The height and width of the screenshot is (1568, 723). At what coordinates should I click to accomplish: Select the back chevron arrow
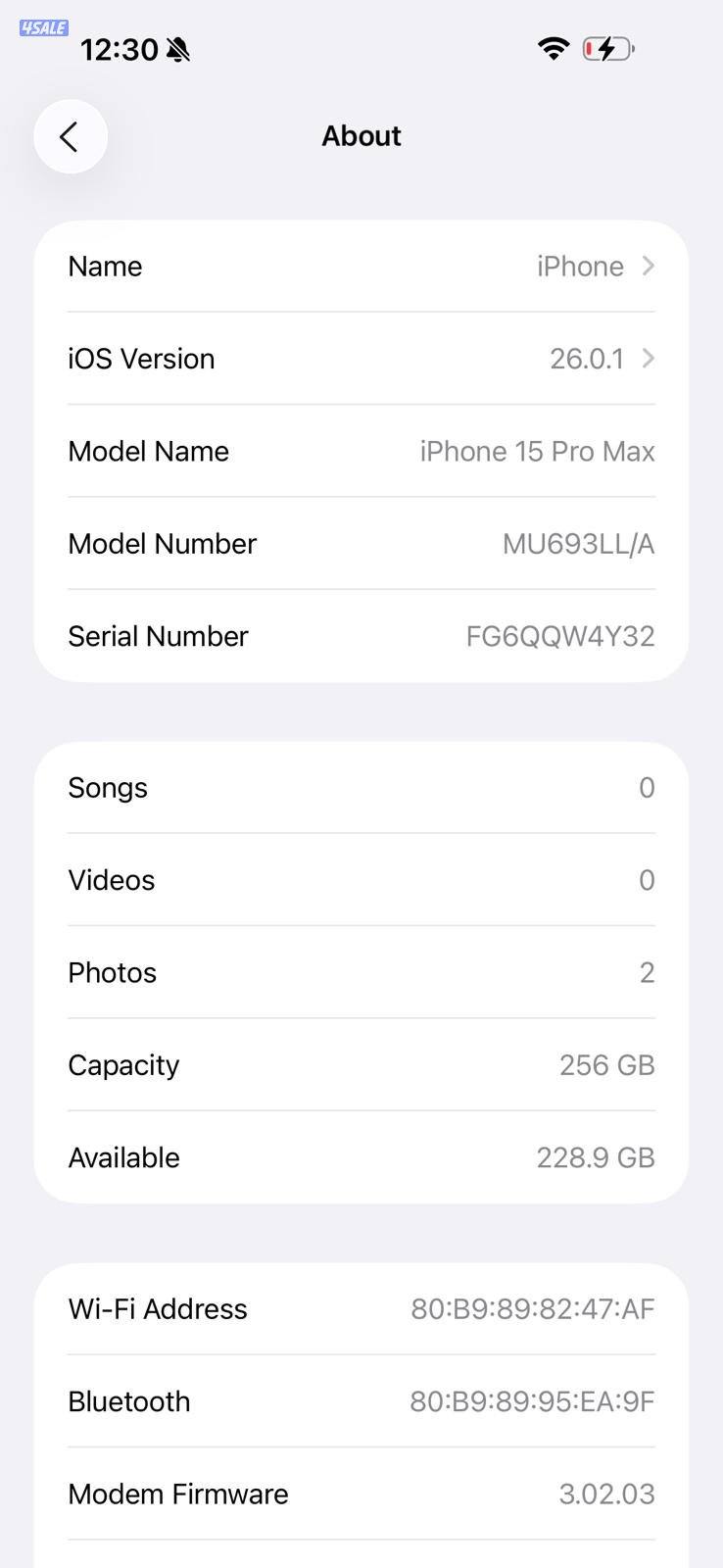[x=70, y=136]
